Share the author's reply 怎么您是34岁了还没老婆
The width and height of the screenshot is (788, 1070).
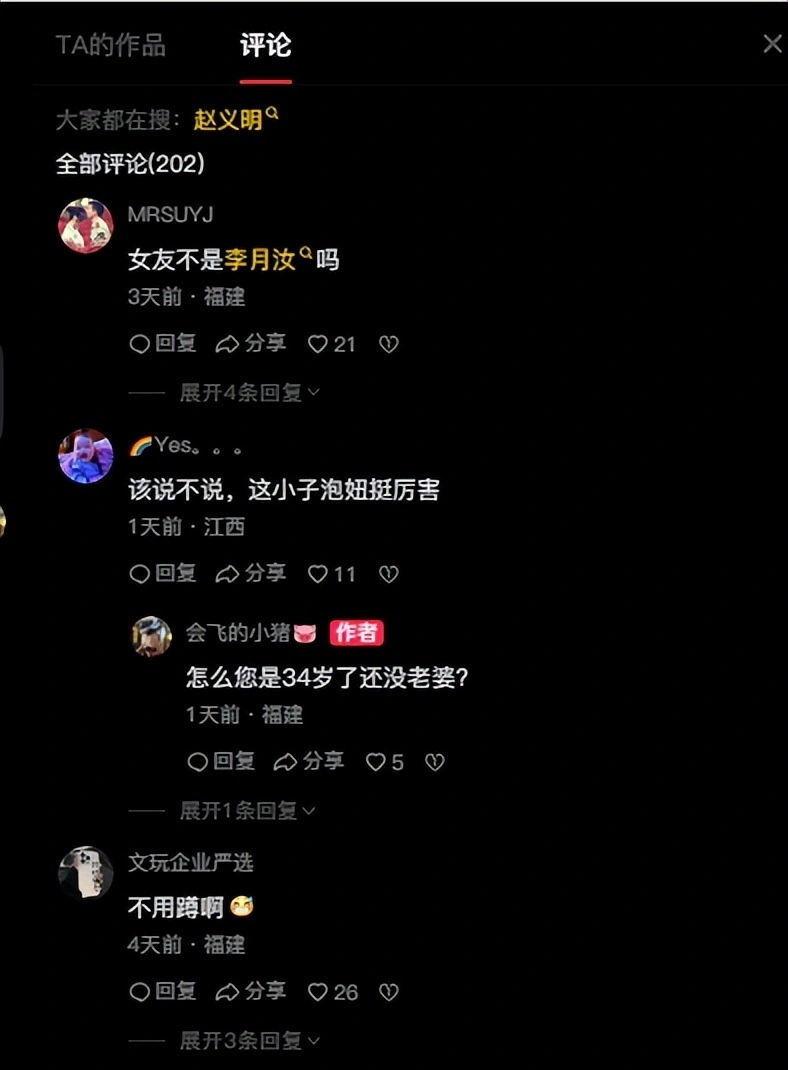pos(308,762)
